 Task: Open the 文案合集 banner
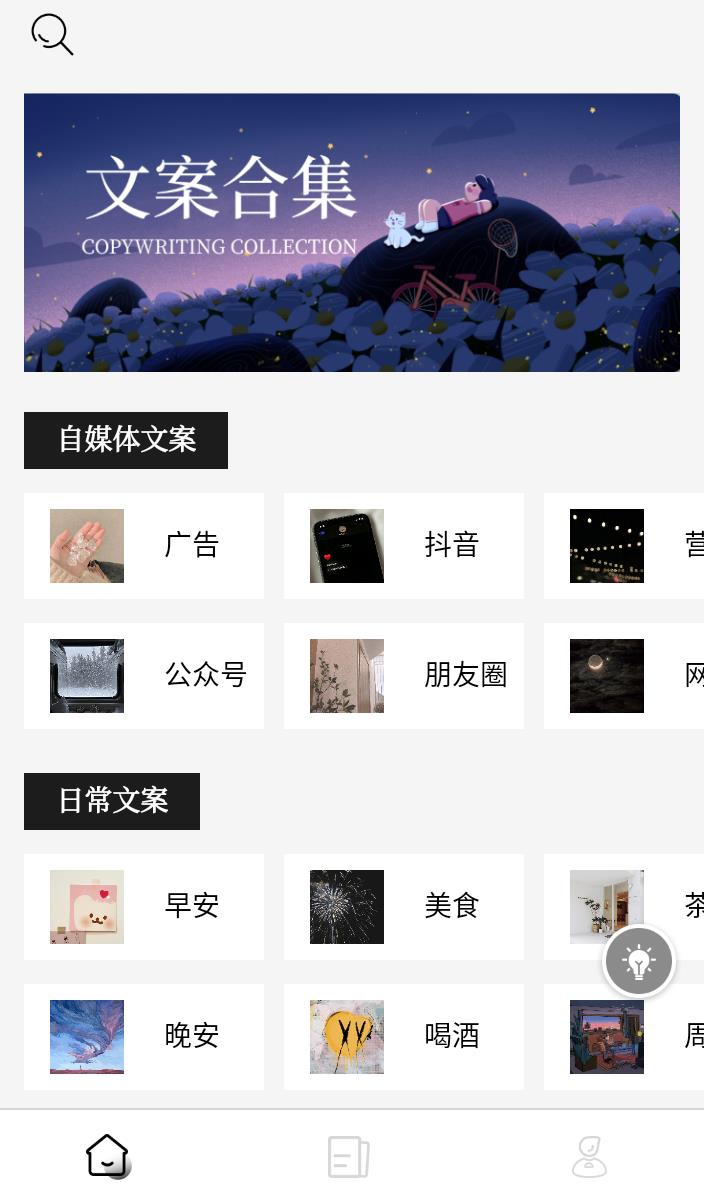[x=352, y=232]
